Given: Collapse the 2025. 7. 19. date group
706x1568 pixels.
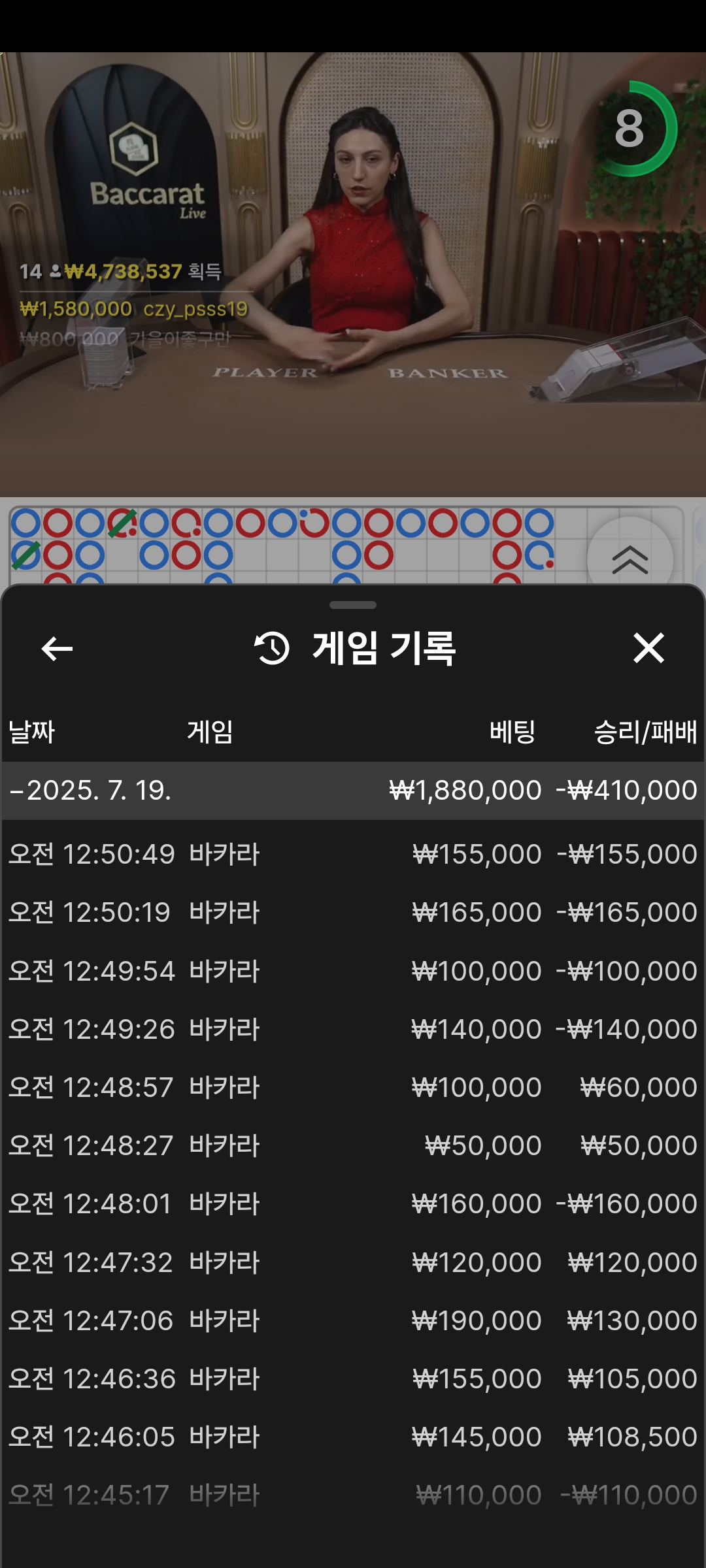Looking at the screenshot, I should coord(353,791).
